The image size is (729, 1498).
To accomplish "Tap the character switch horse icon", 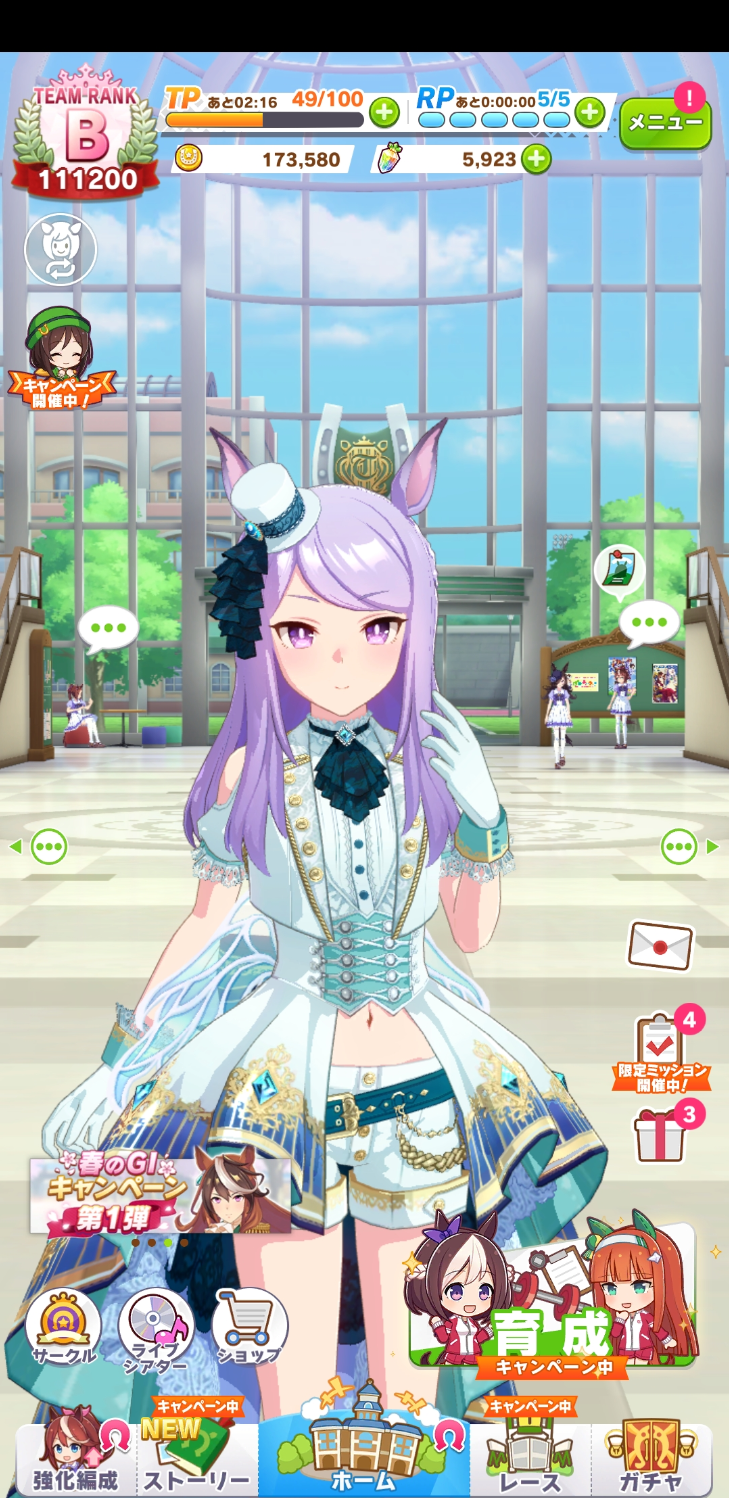I will click(60, 249).
